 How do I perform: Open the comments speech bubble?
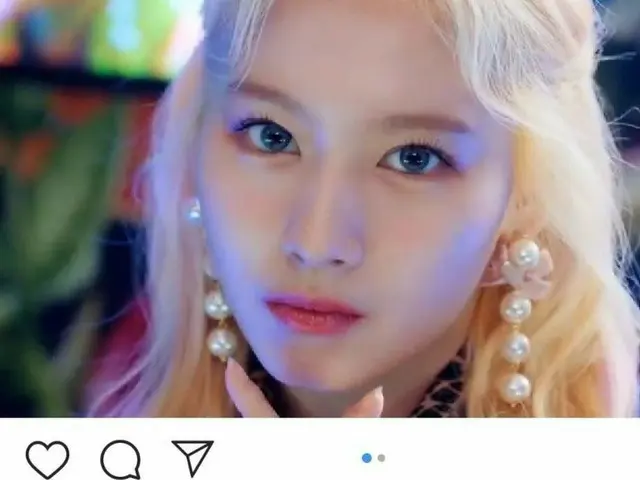tap(120, 459)
